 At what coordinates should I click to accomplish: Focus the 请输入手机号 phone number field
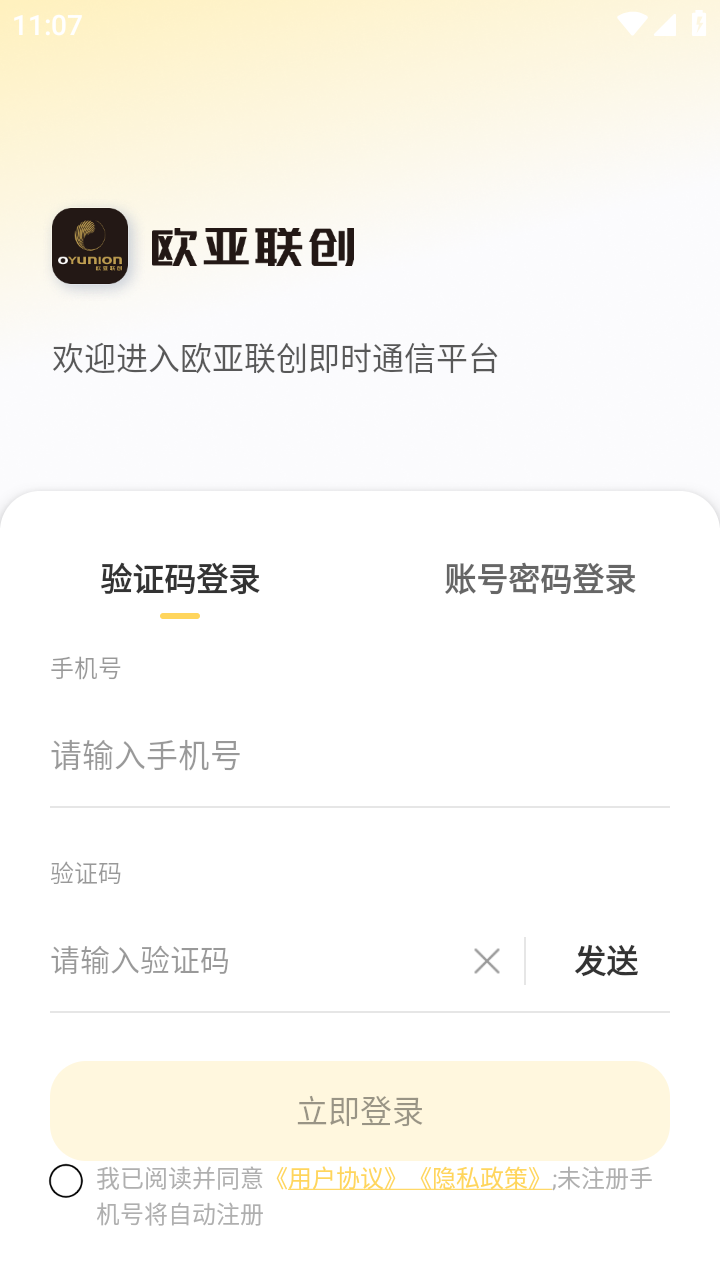pyautogui.click(x=360, y=756)
